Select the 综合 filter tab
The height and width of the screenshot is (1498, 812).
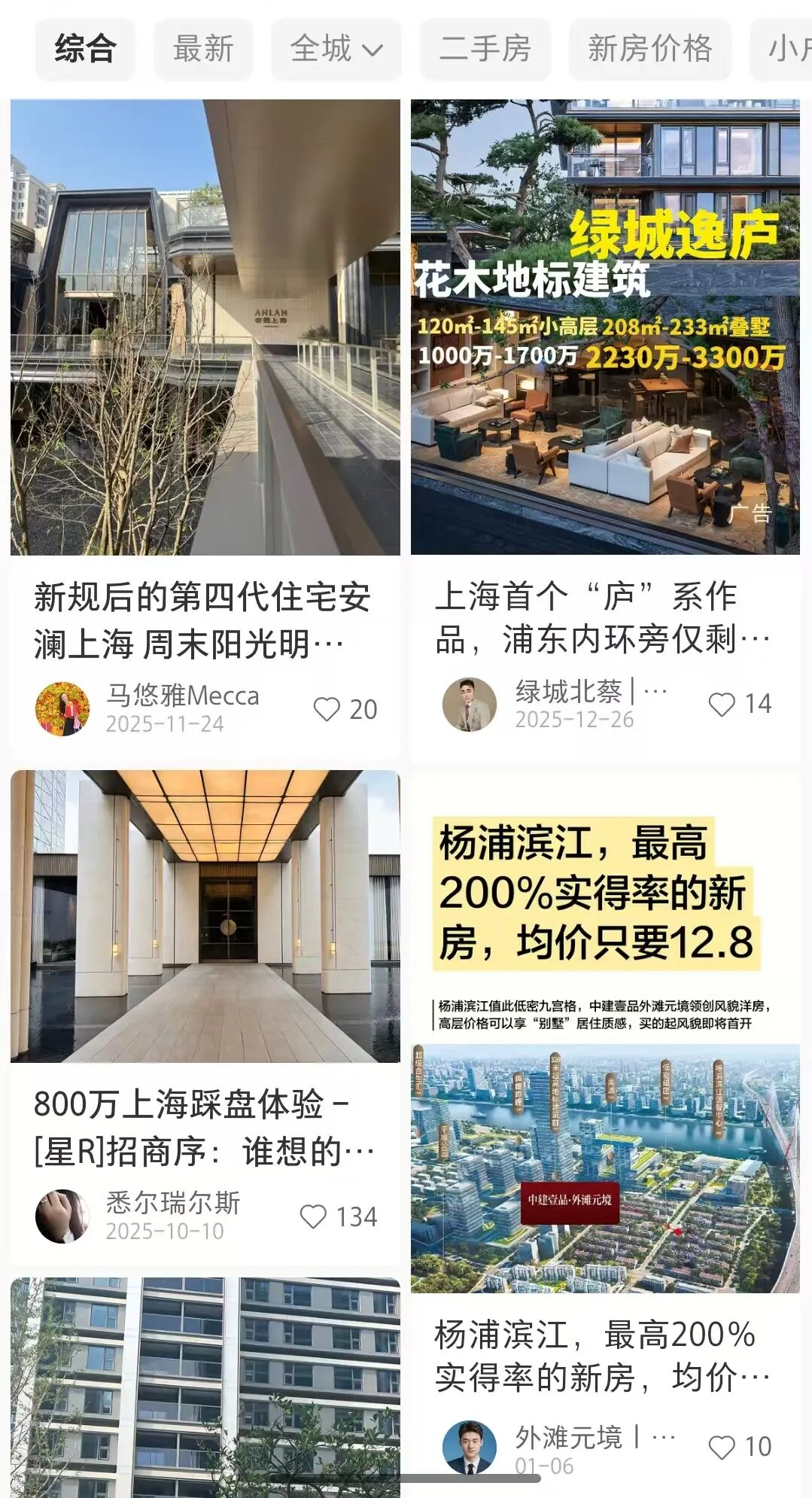pyautogui.click(x=85, y=49)
